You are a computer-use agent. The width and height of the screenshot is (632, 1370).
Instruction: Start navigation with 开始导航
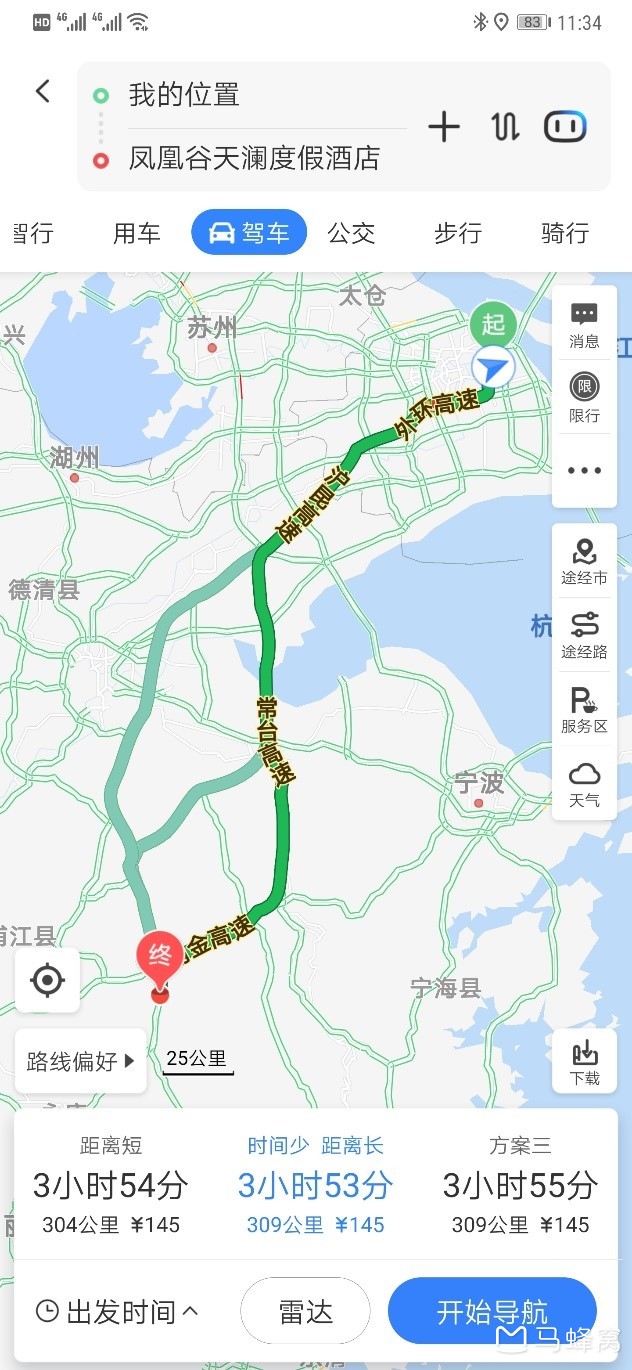coord(492,1311)
